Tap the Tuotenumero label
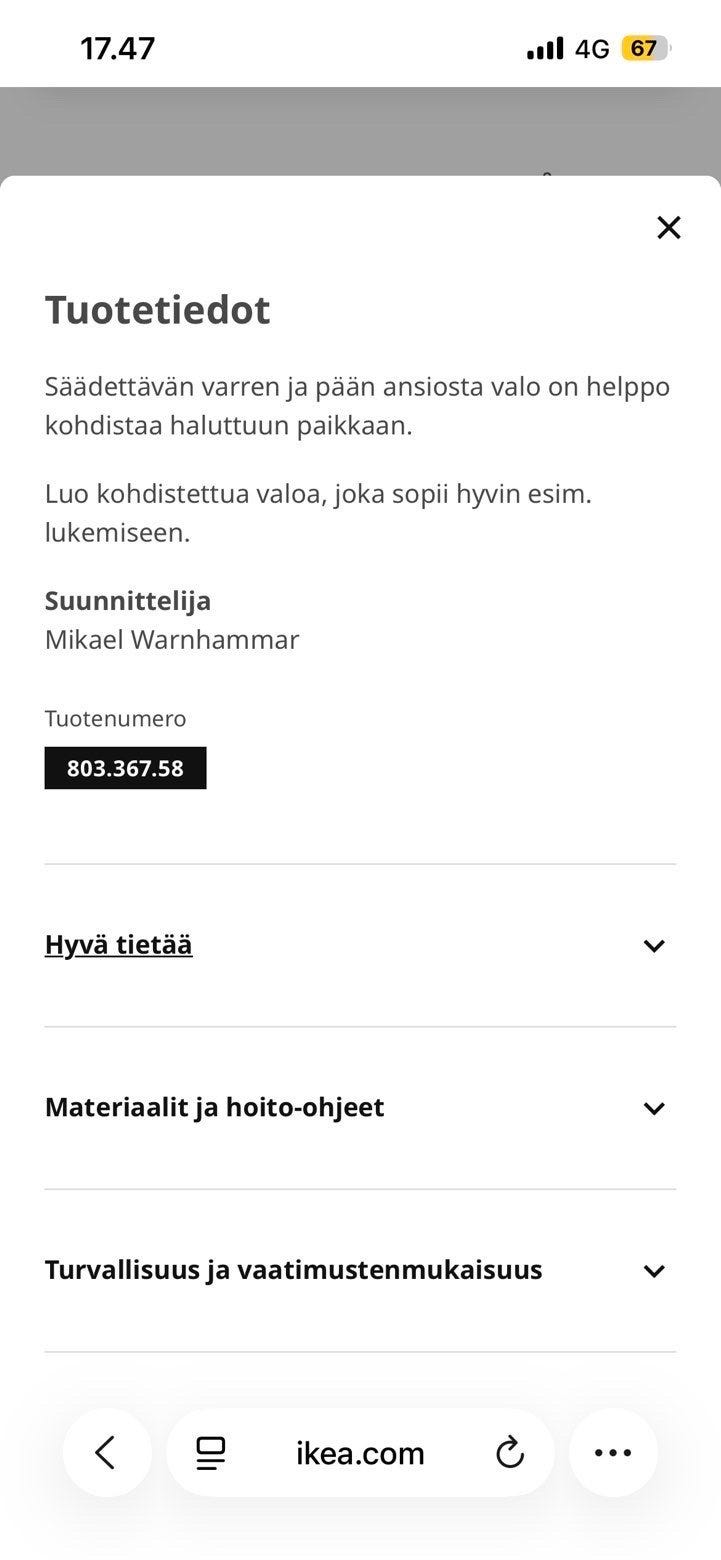 tap(115, 718)
